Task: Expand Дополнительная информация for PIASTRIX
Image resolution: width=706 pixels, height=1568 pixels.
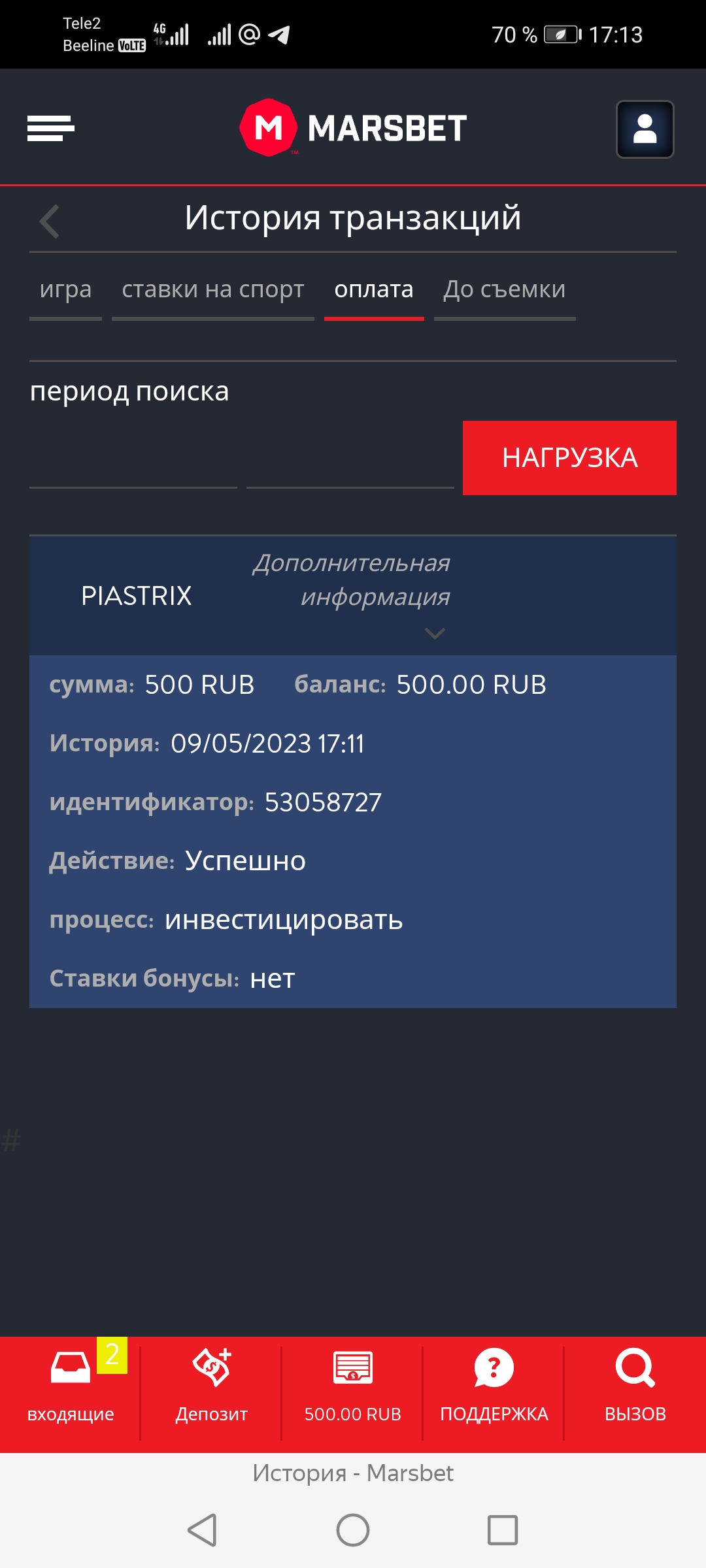Action: pyautogui.click(x=434, y=632)
